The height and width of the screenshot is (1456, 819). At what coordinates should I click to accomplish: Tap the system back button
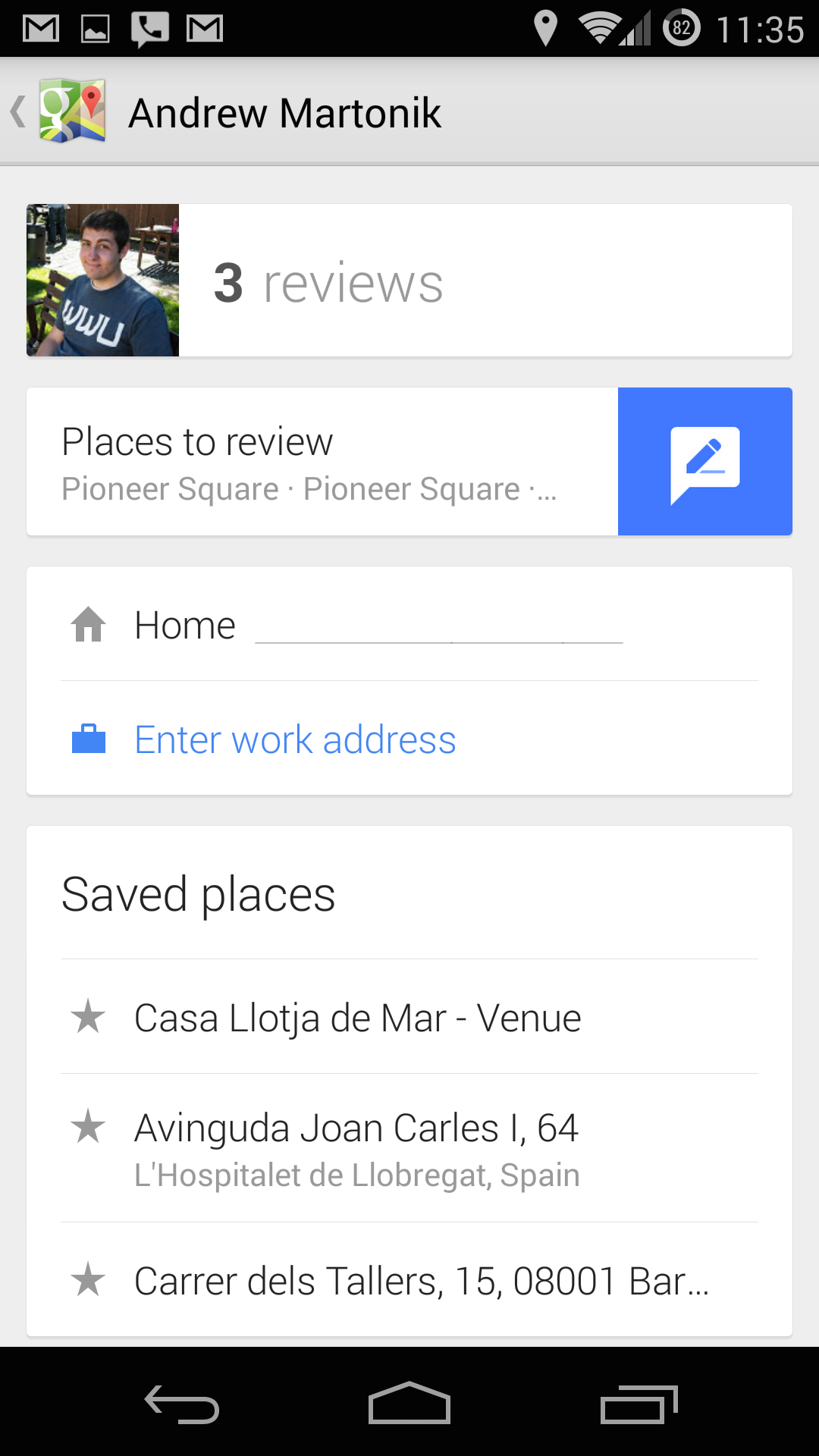[x=182, y=1404]
